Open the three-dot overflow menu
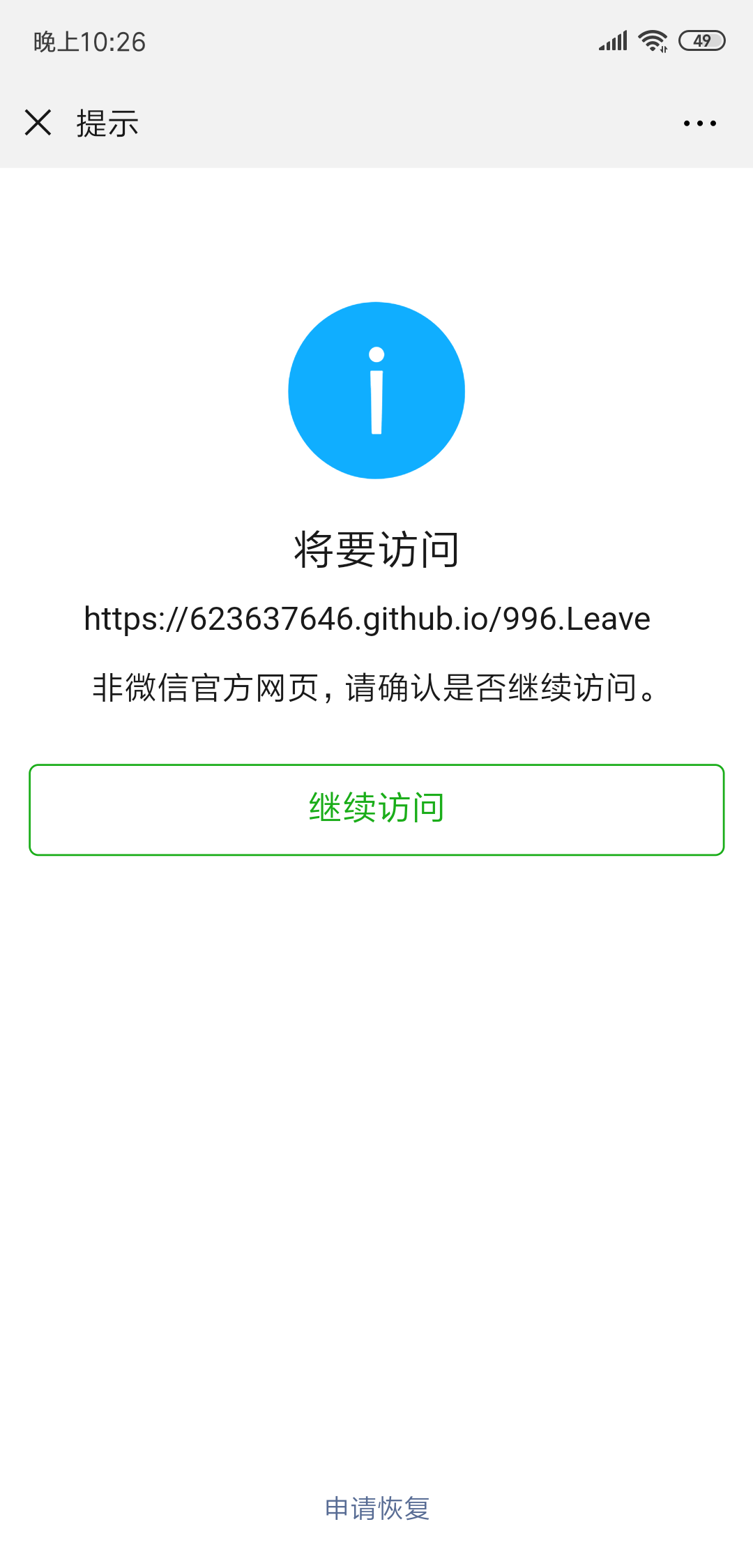Image resolution: width=753 pixels, height=1568 pixels. click(699, 123)
